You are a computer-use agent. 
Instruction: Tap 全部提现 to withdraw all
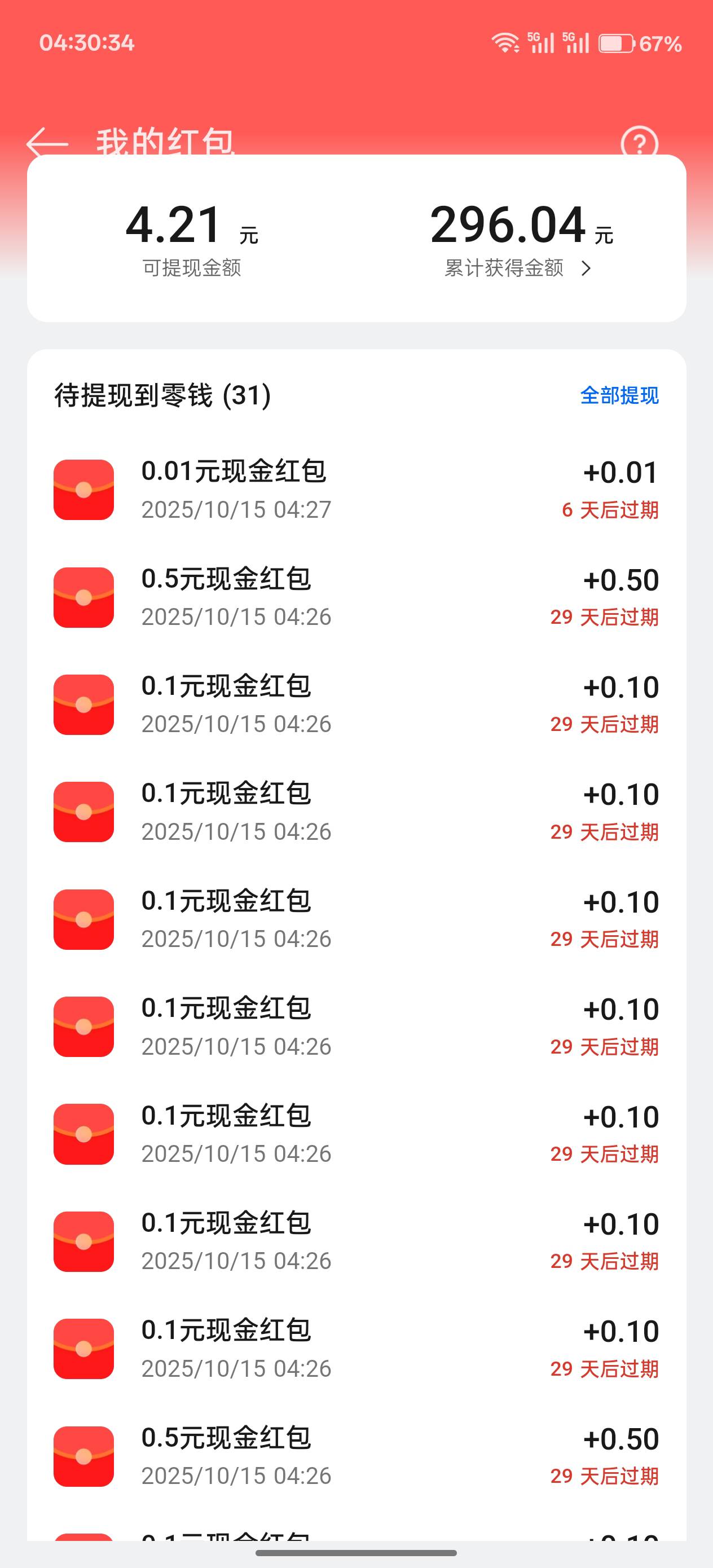(619, 395)
